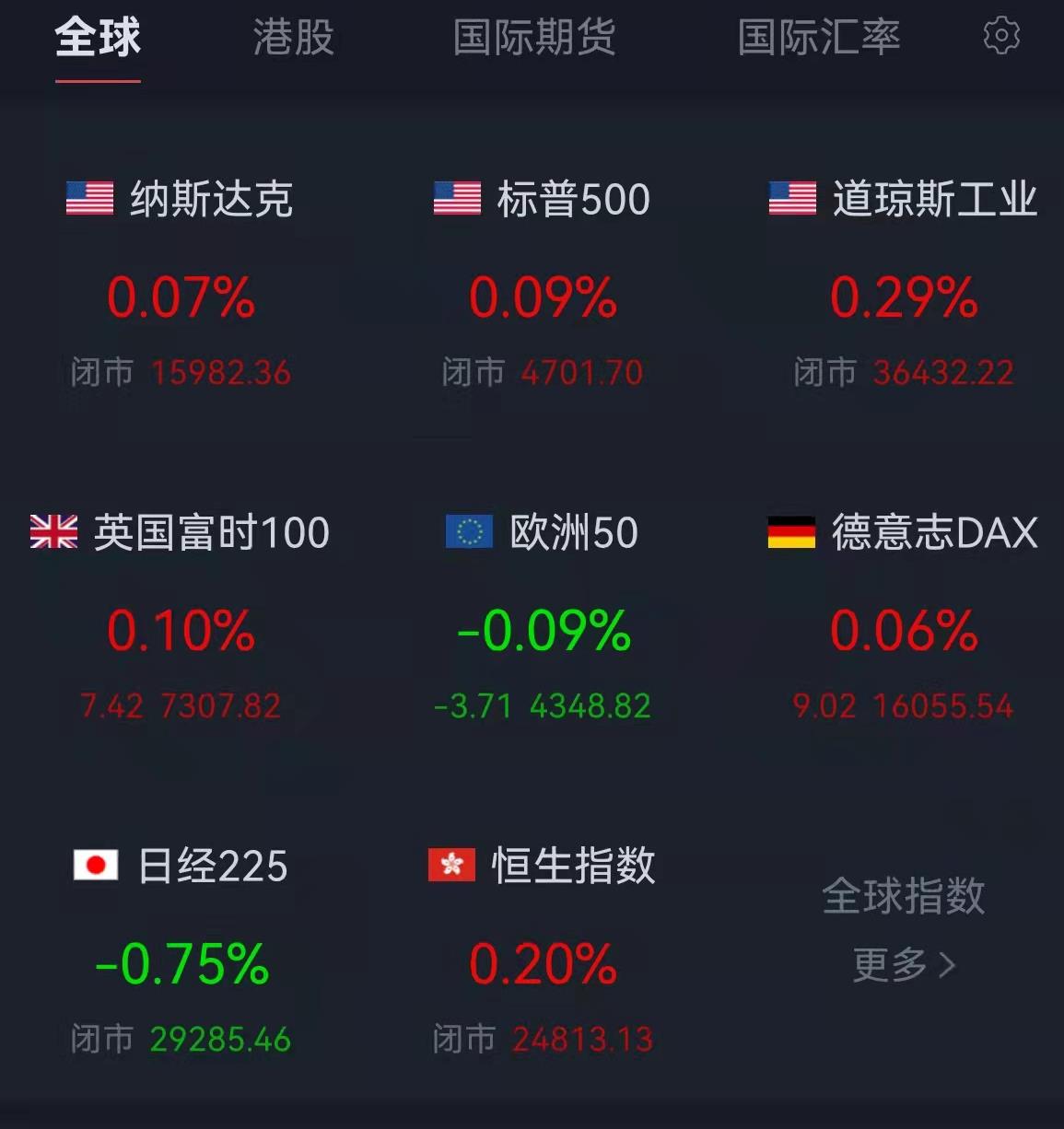Viewport: 1064px width, 1129px height.
Task: Switch to the 港股 tab
Action: point(293,38)
